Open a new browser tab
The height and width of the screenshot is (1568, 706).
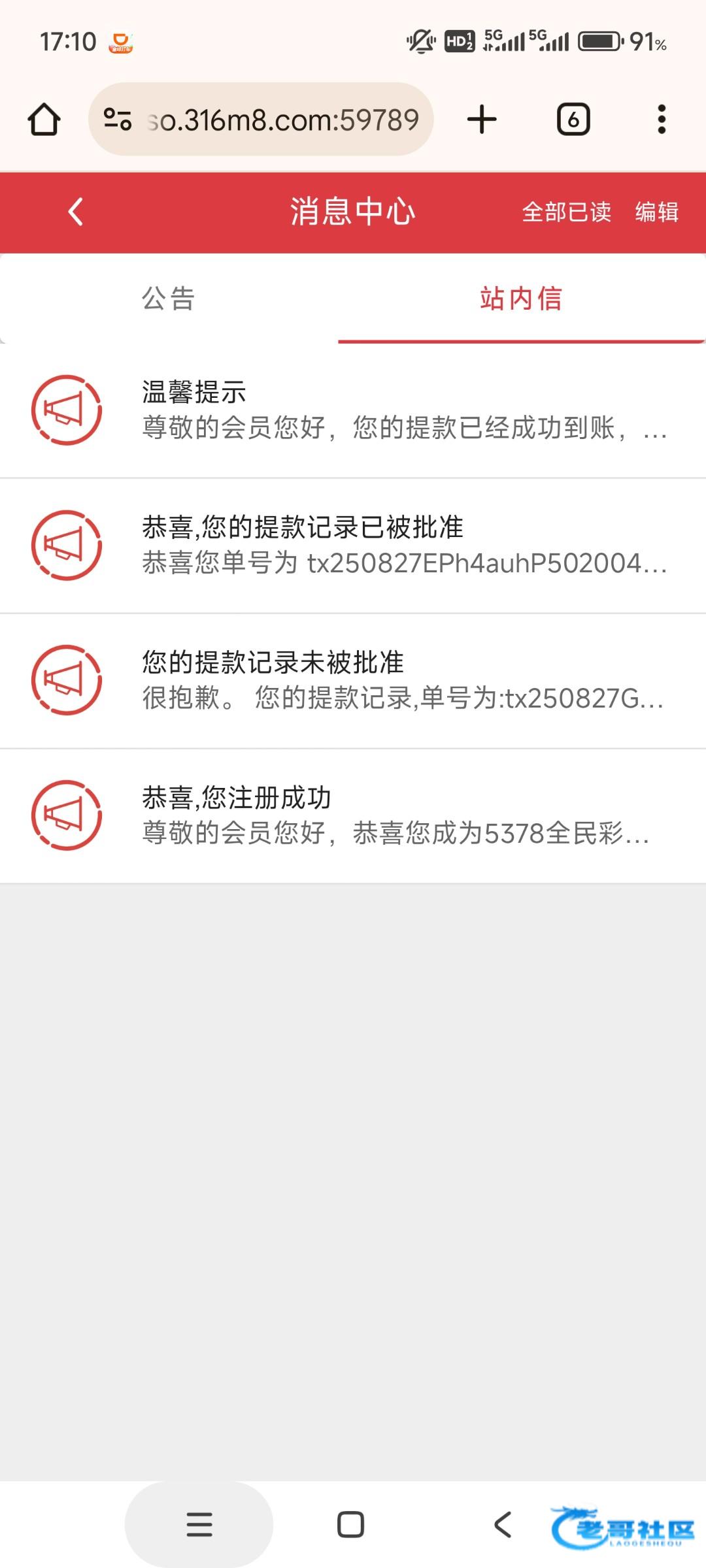coord(482,120)
